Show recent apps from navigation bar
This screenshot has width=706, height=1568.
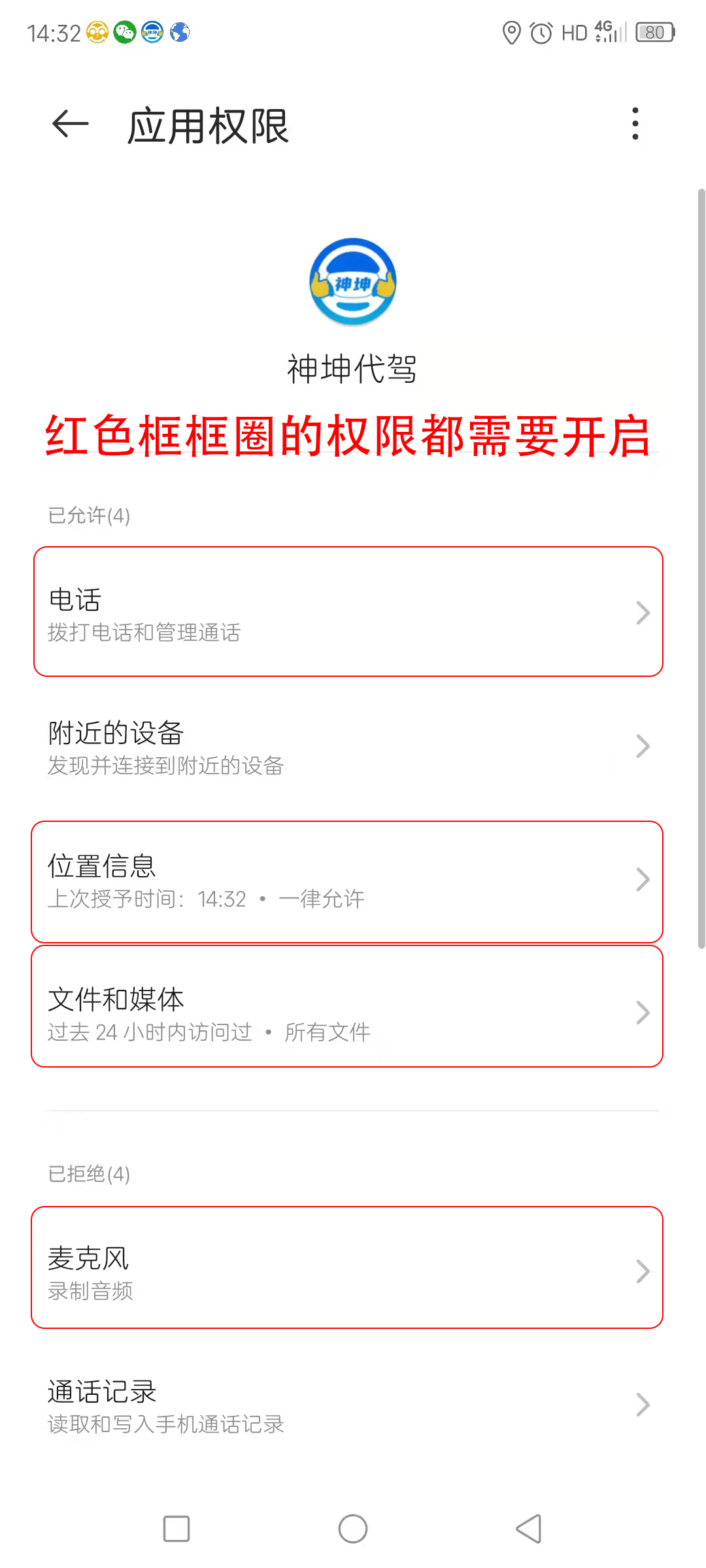click(176, 1529)
